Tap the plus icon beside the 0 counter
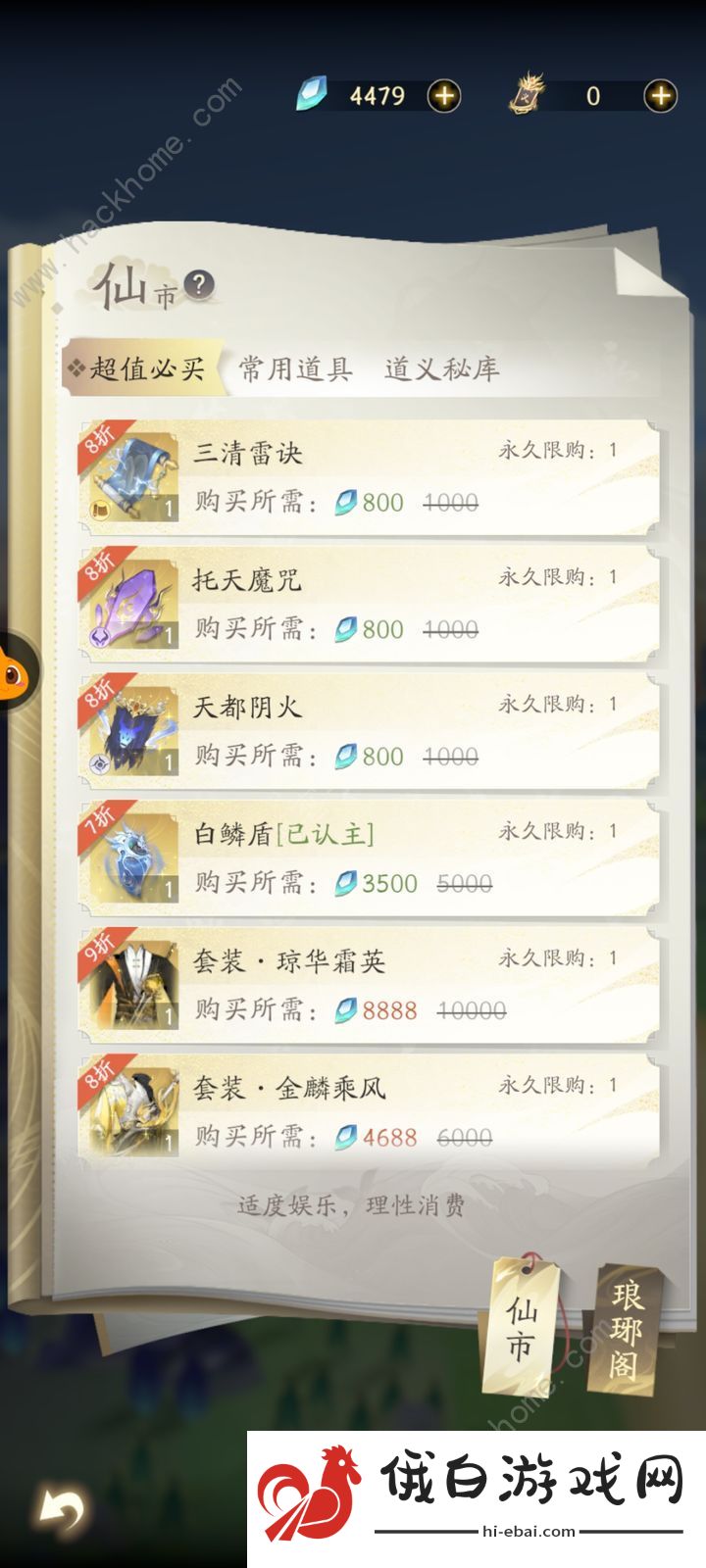 [660, 96]
